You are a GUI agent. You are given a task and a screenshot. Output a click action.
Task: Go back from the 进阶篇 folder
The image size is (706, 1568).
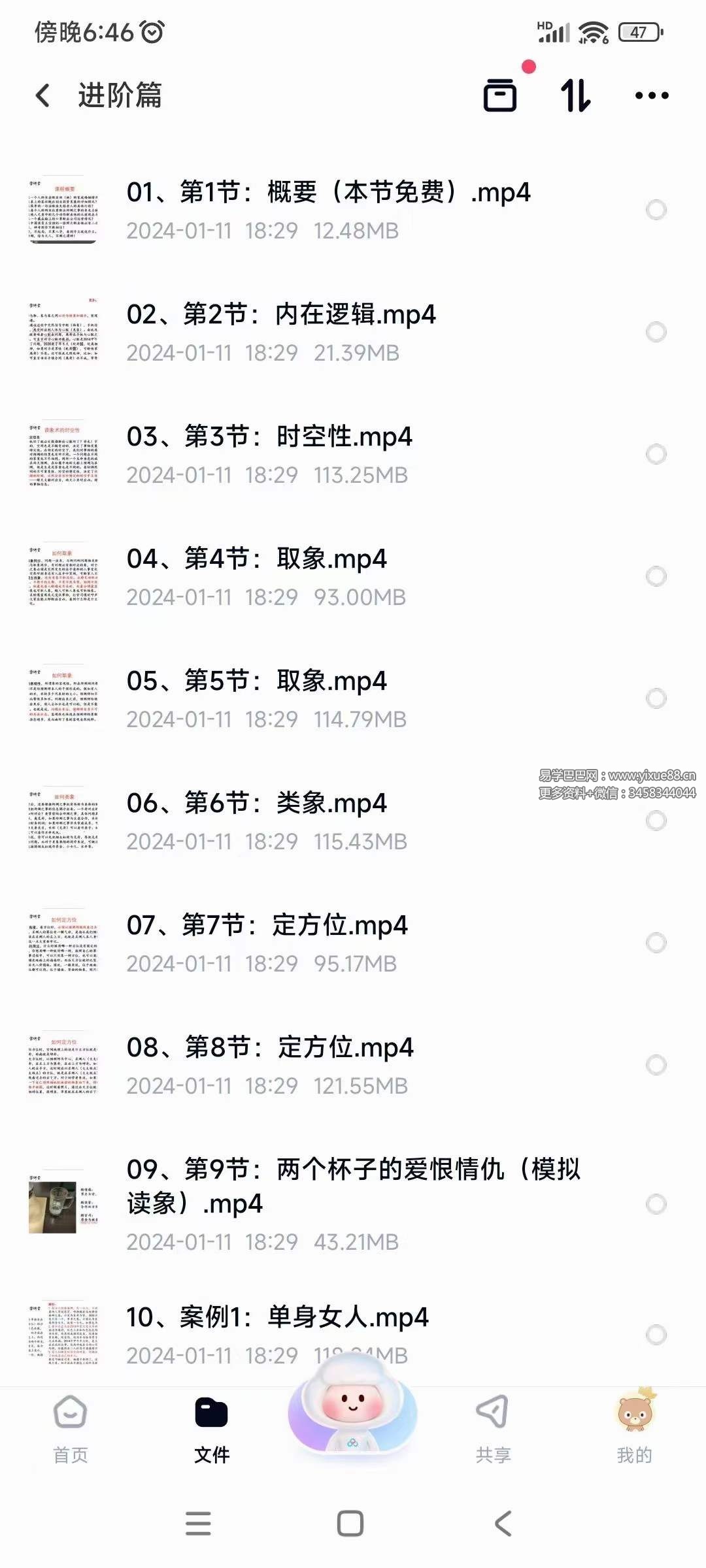43,95
